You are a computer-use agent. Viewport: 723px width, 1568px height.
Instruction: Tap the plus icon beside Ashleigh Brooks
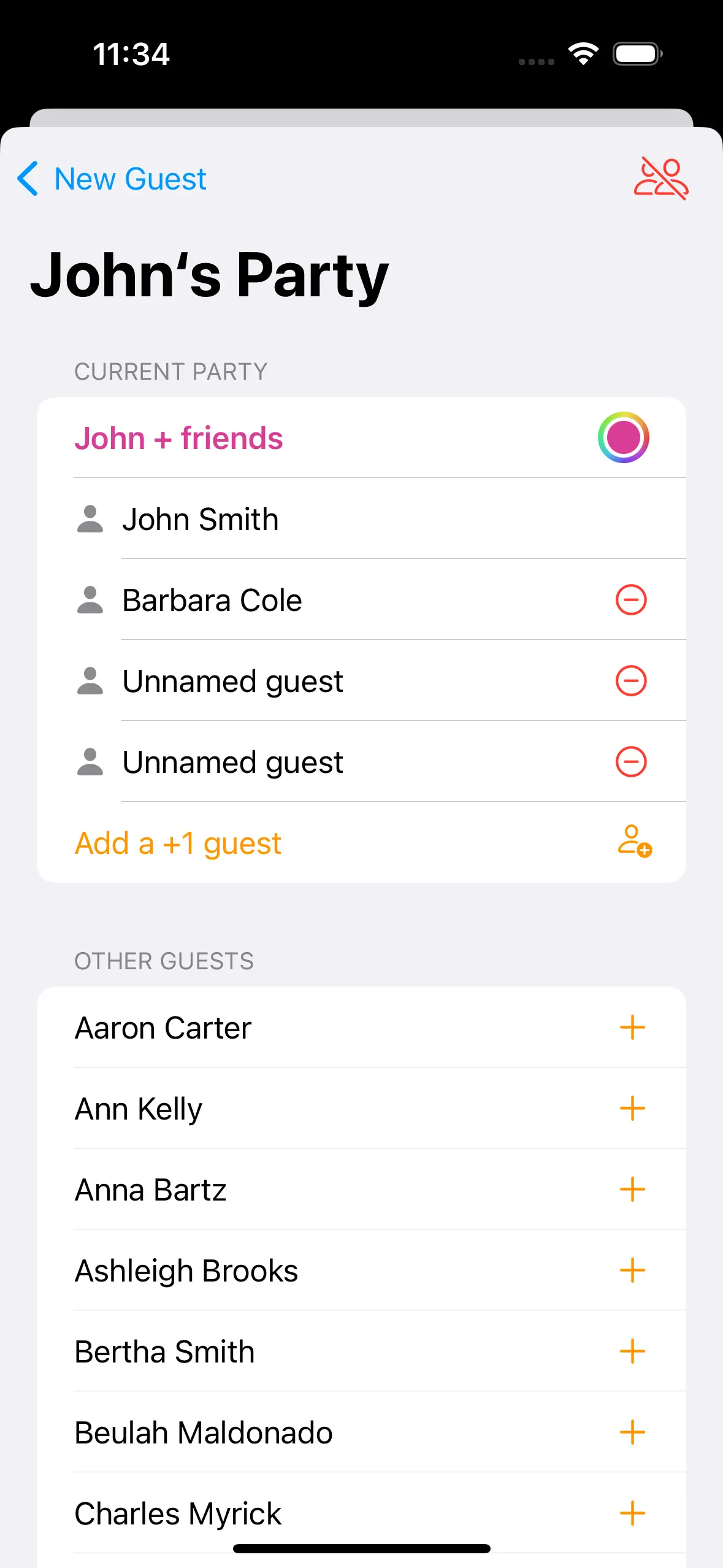(632, 1270)
